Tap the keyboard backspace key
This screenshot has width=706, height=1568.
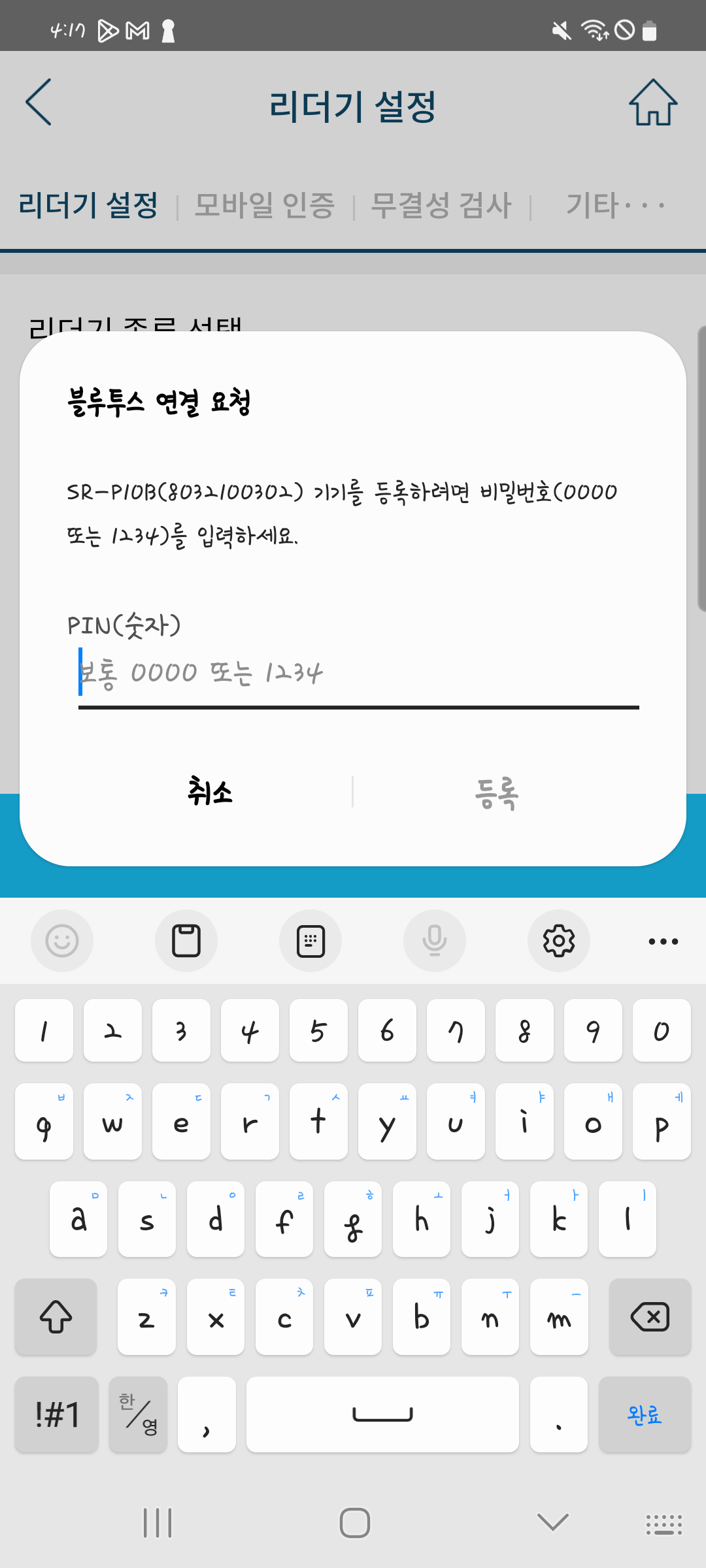pos(650,1316)
